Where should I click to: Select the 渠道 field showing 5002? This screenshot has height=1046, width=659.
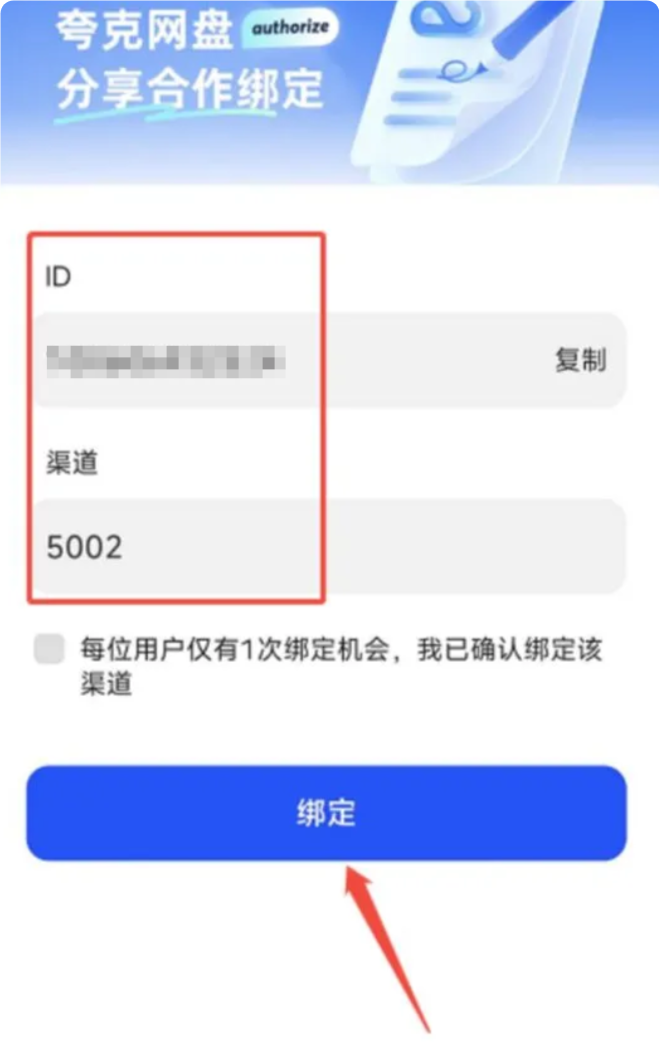(x=330, y=546)
